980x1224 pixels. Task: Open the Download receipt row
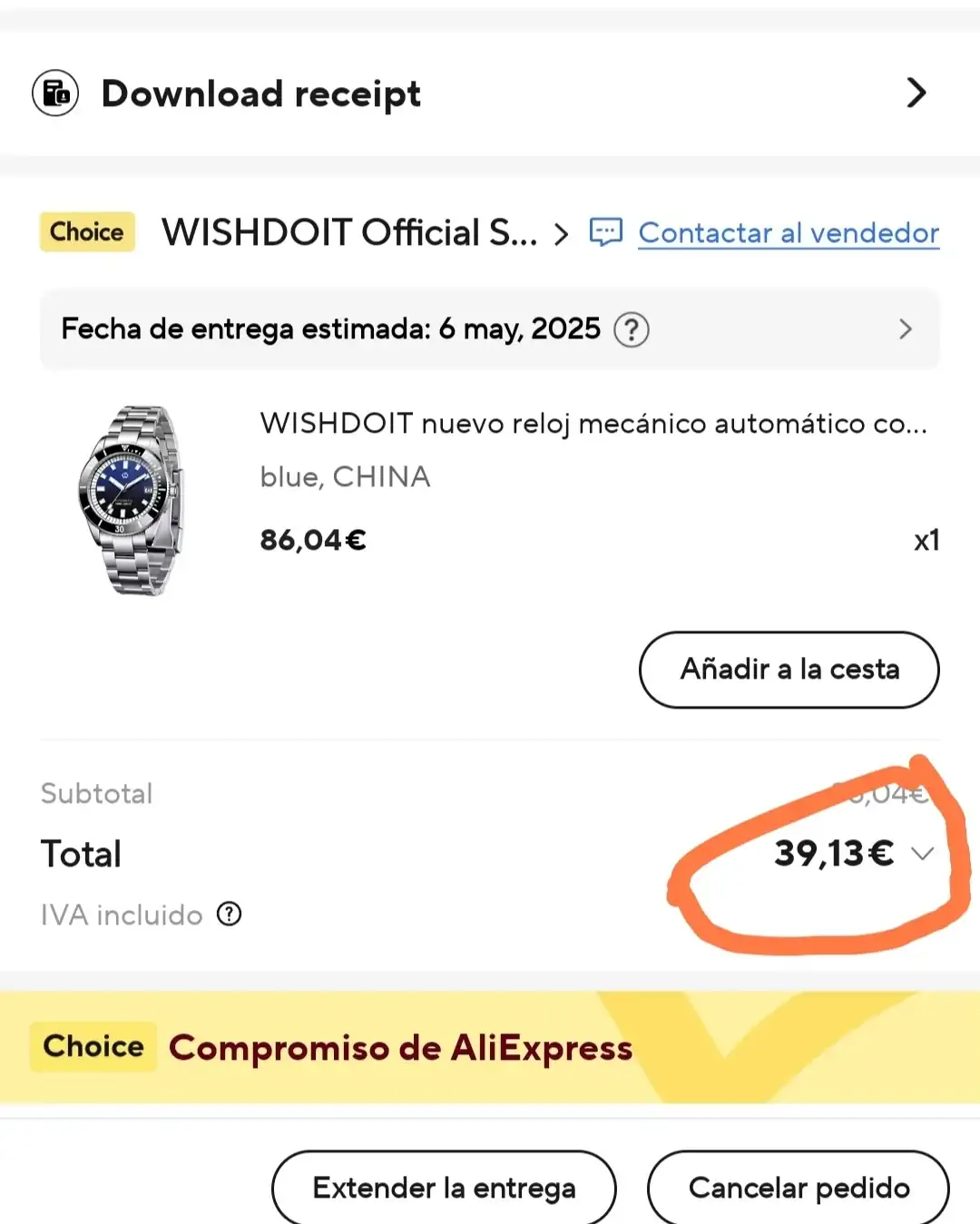[x=490, y=93]
